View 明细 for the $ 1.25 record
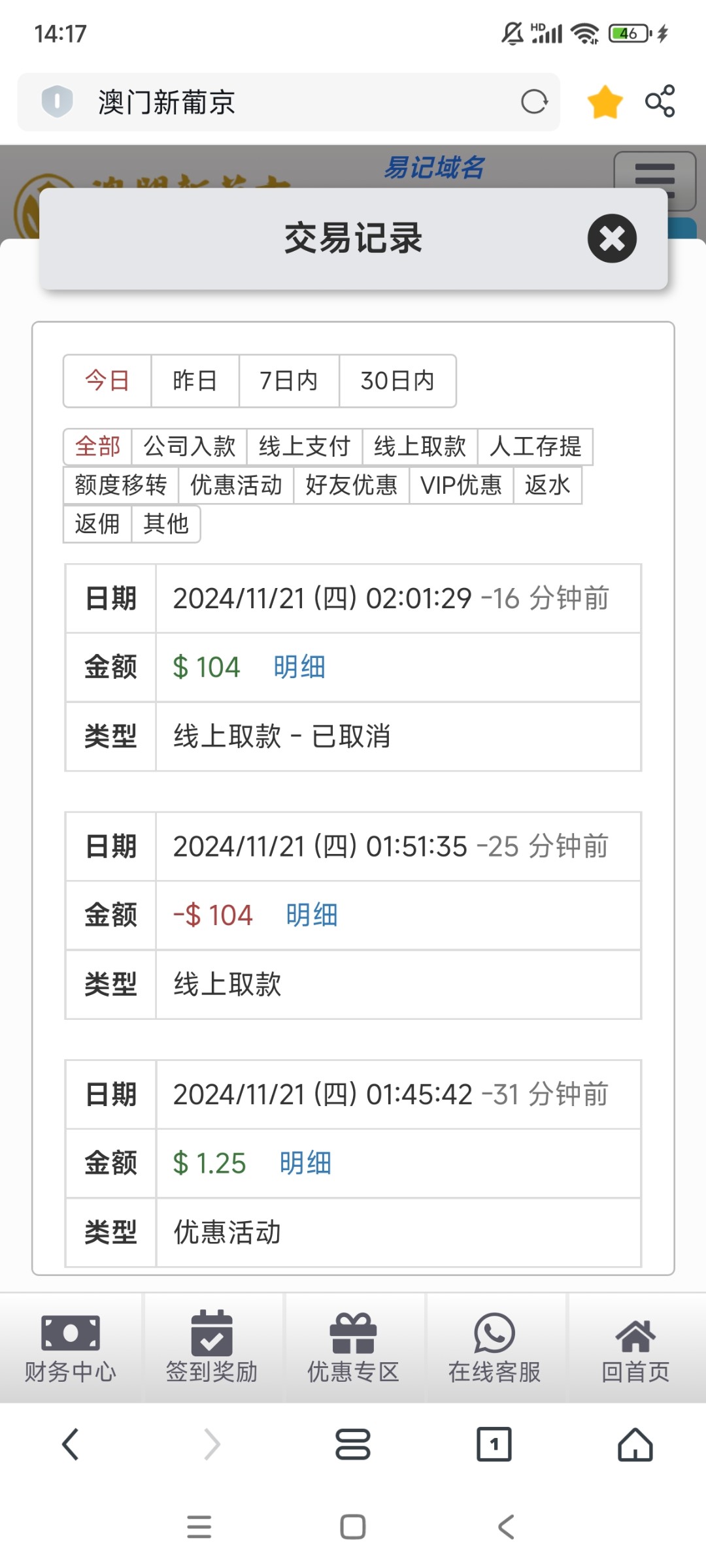The width and height of the screenshot is (706, 1568). [305, 1164]
